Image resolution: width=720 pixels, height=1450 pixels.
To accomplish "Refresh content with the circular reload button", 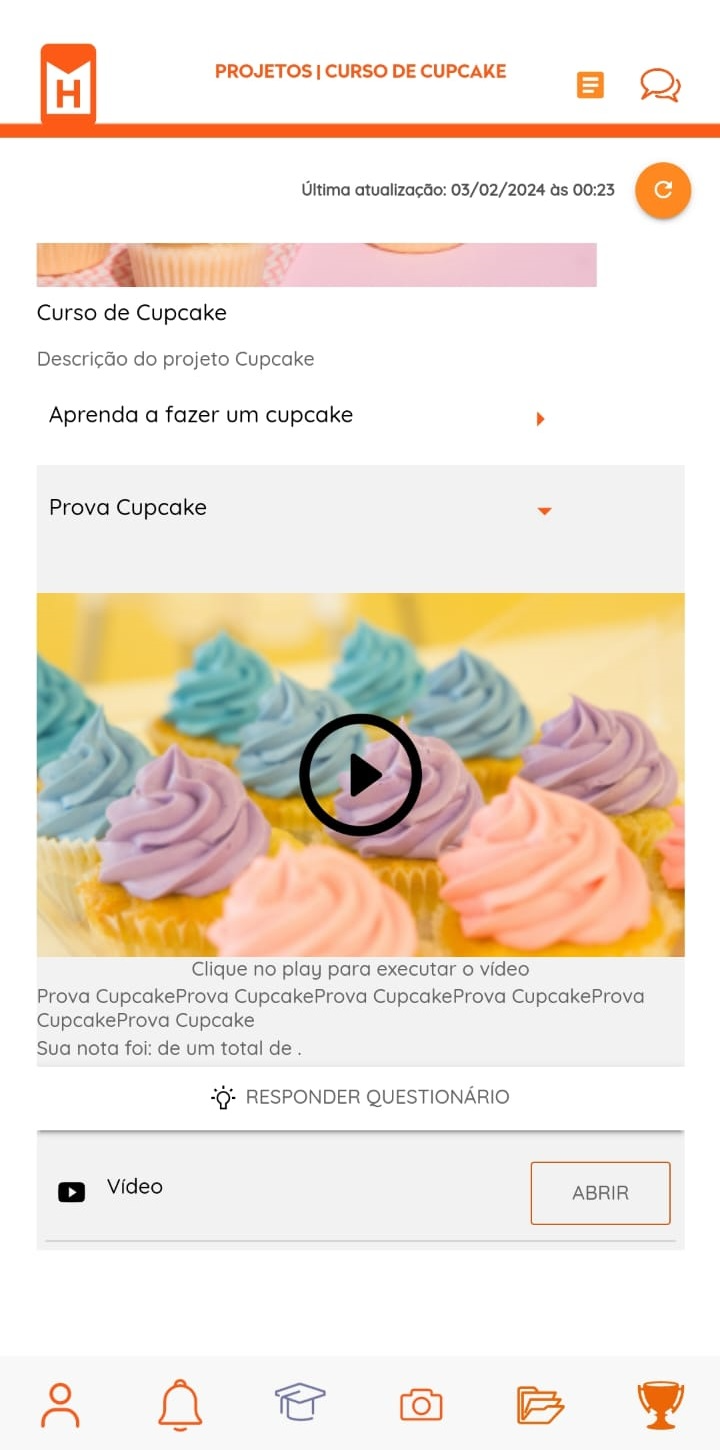I will [662, 190].
